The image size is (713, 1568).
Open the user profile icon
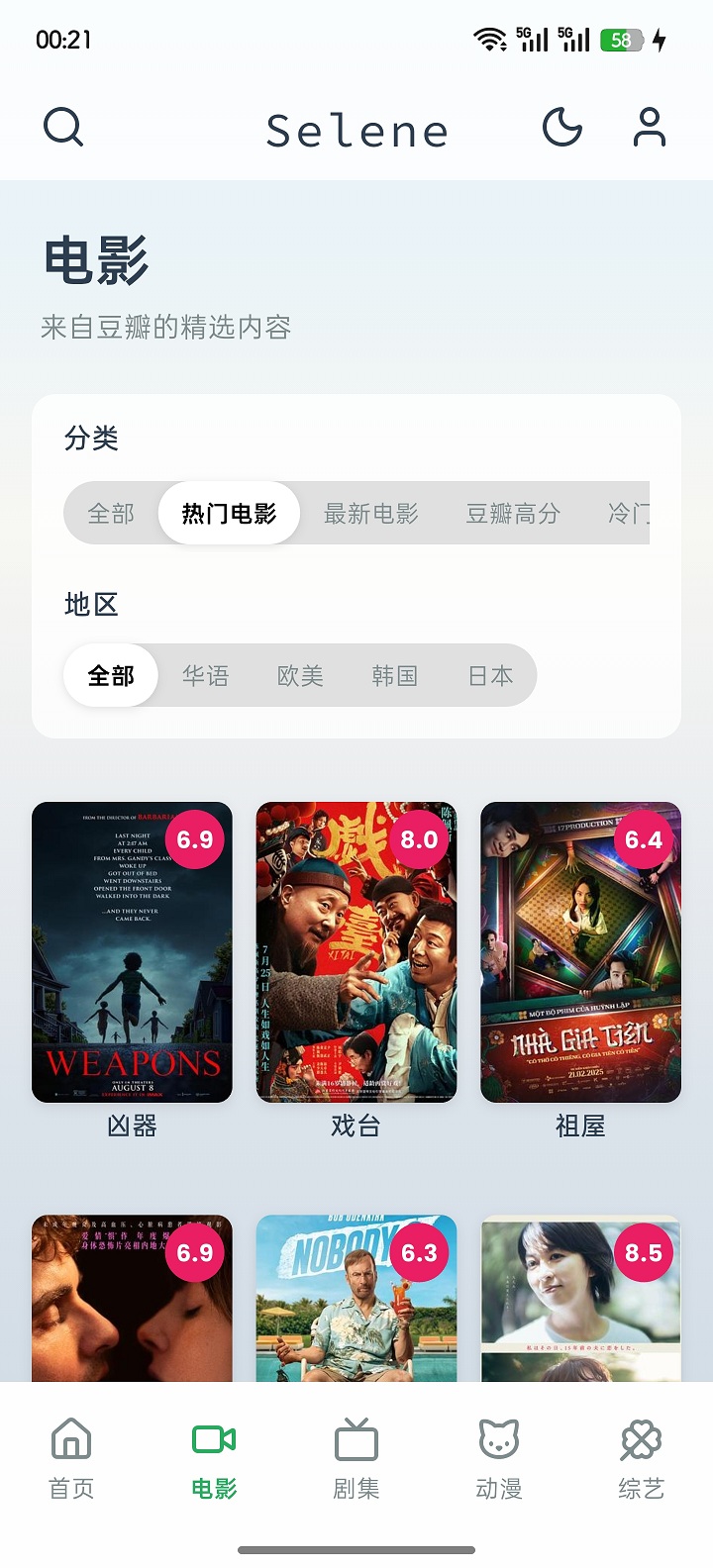click(x=650, y=128)
